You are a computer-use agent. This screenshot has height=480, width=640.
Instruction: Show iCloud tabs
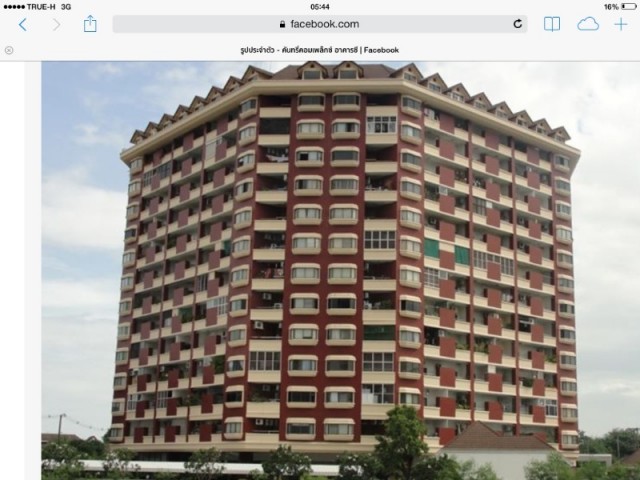(588, 24)
